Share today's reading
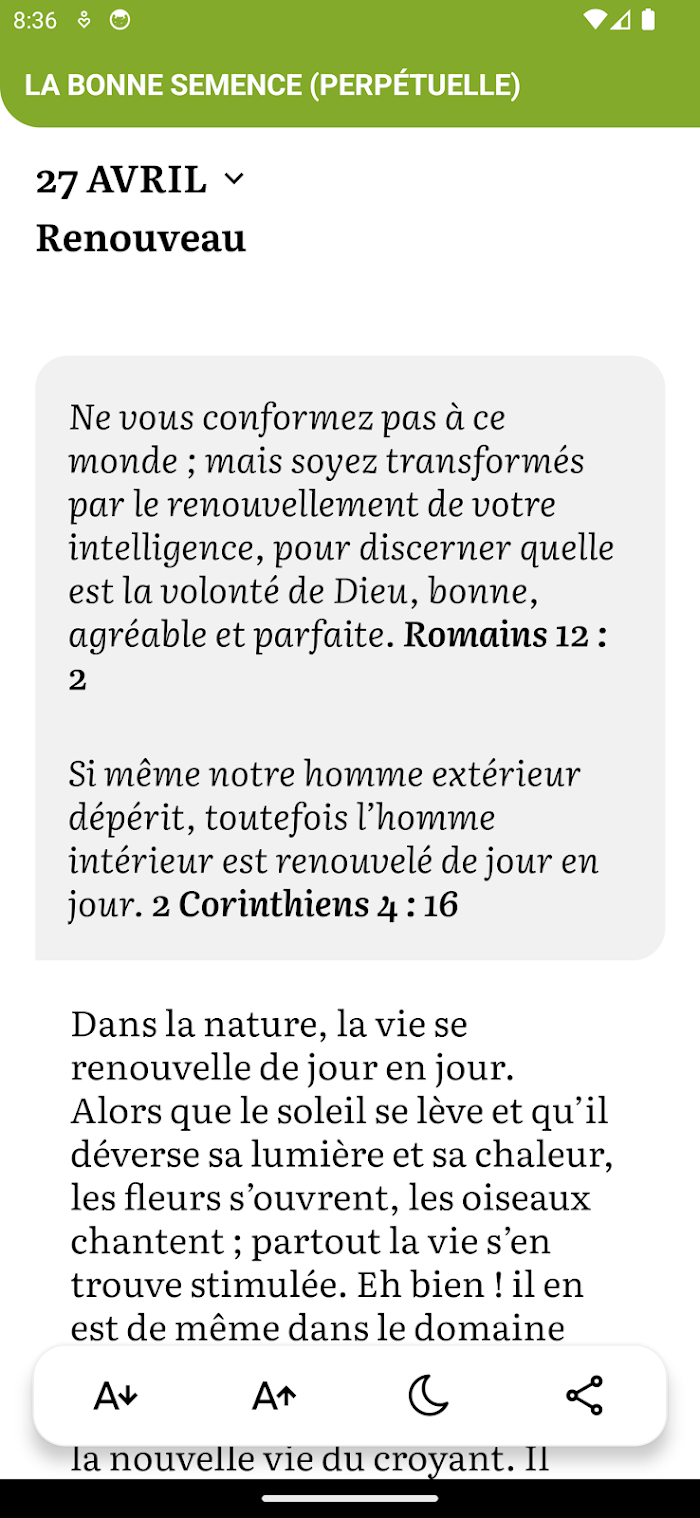700x1518 pixels. click(584, 1395)
